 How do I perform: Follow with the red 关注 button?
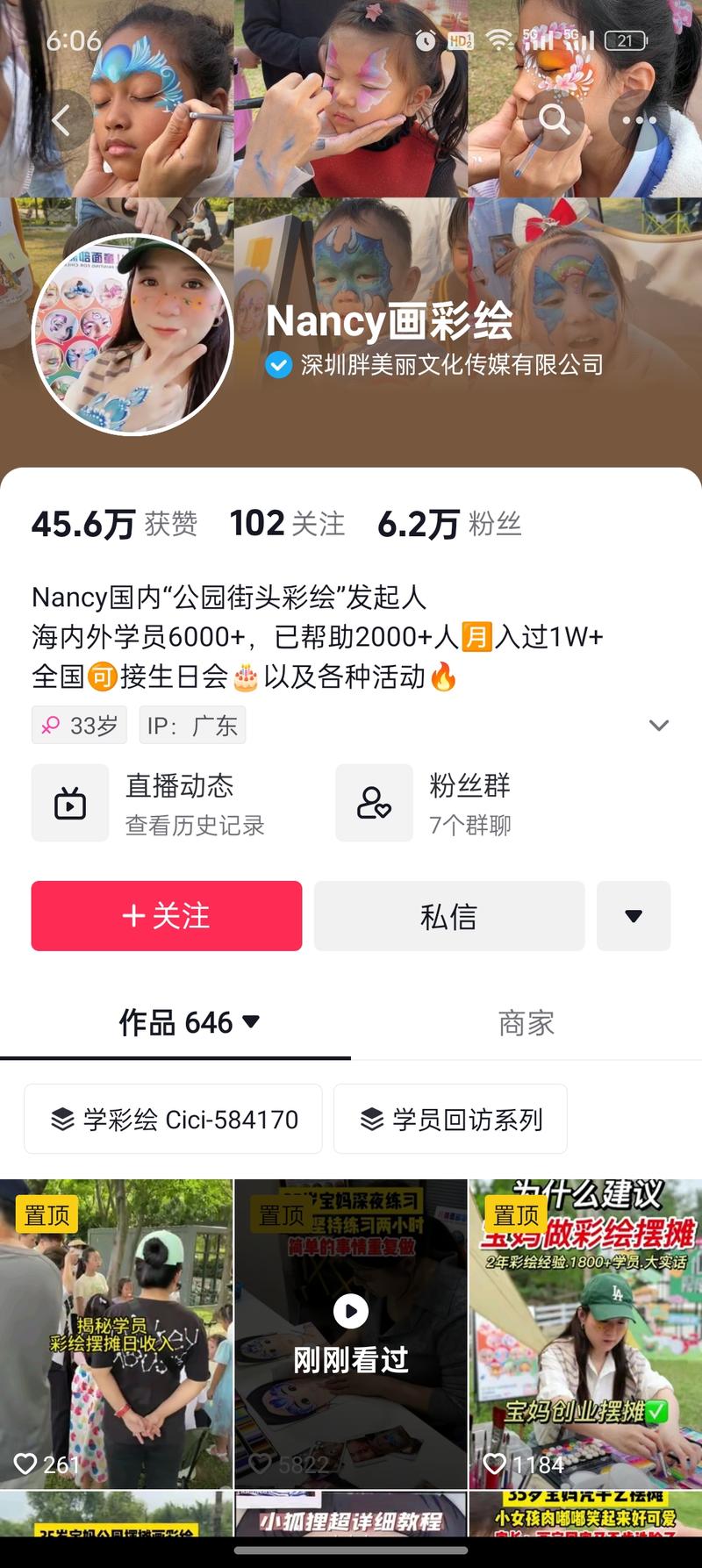(x=167, y=915)
